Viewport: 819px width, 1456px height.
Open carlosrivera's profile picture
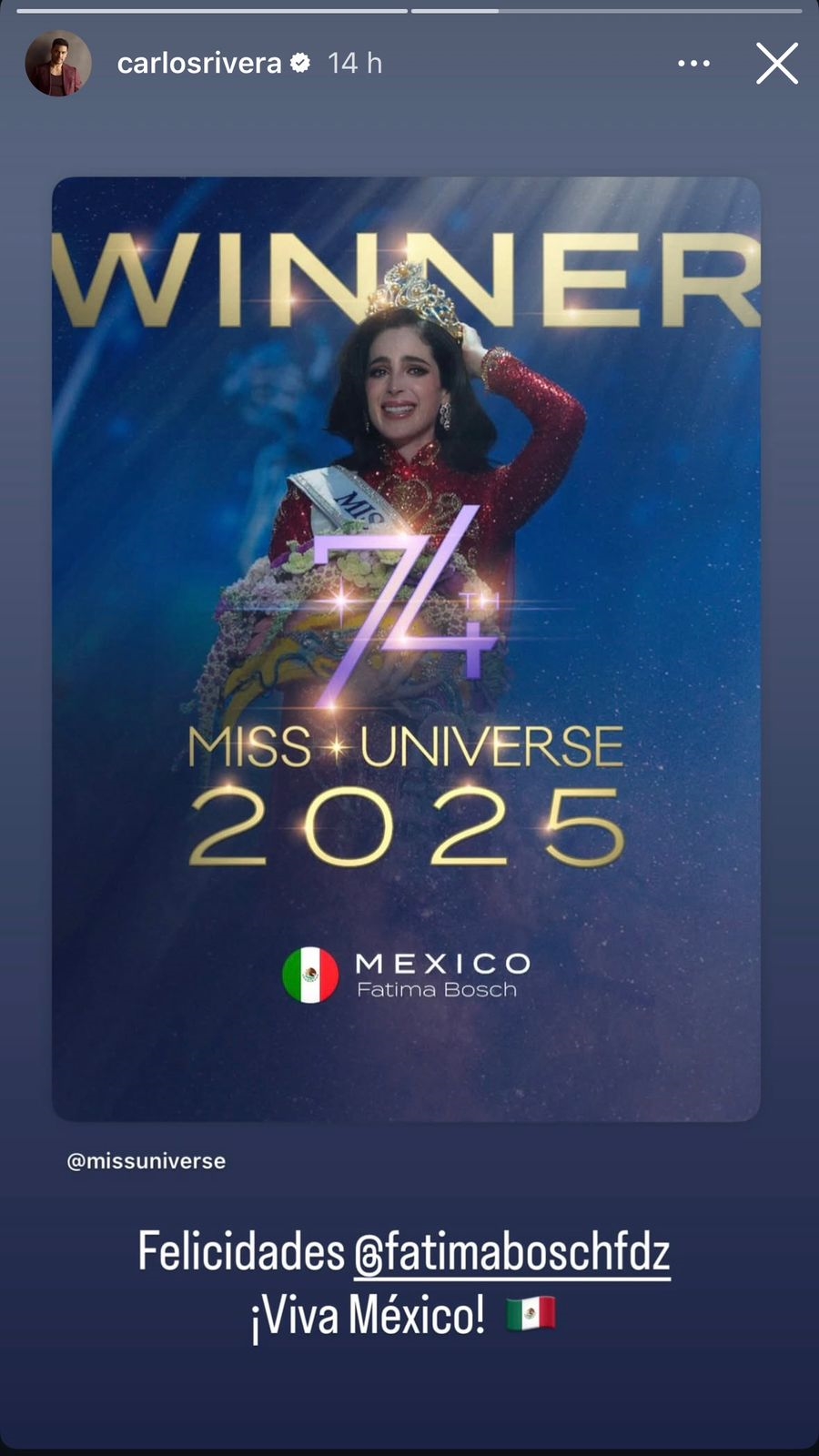pos(58,64)
